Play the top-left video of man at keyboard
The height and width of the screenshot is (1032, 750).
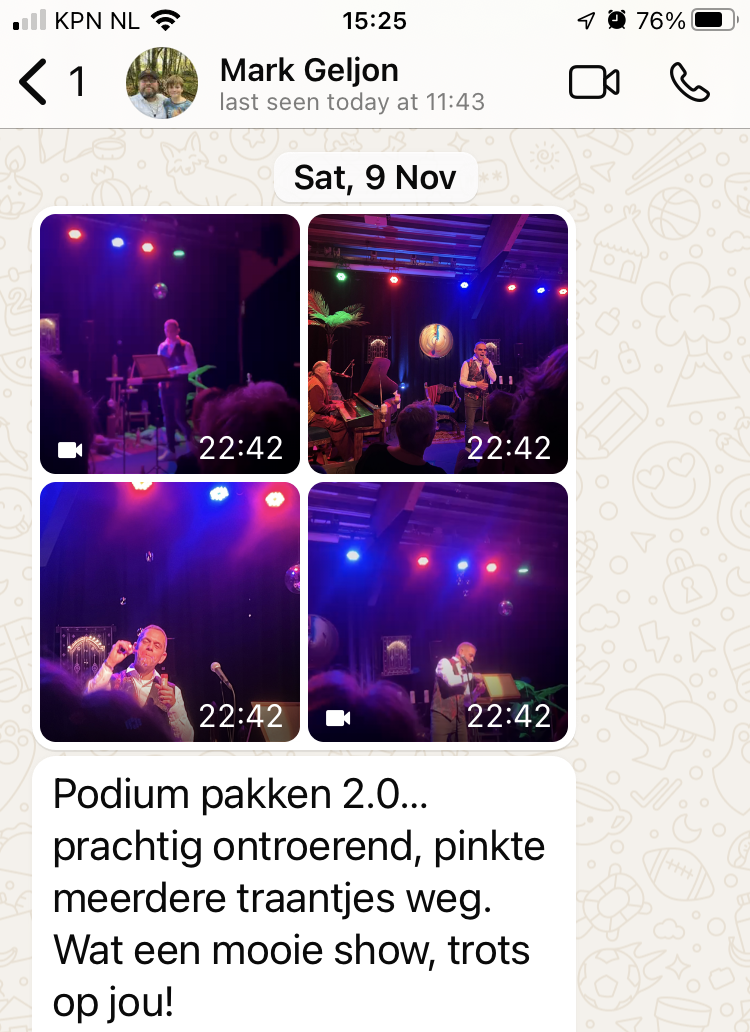click(170, 343)
